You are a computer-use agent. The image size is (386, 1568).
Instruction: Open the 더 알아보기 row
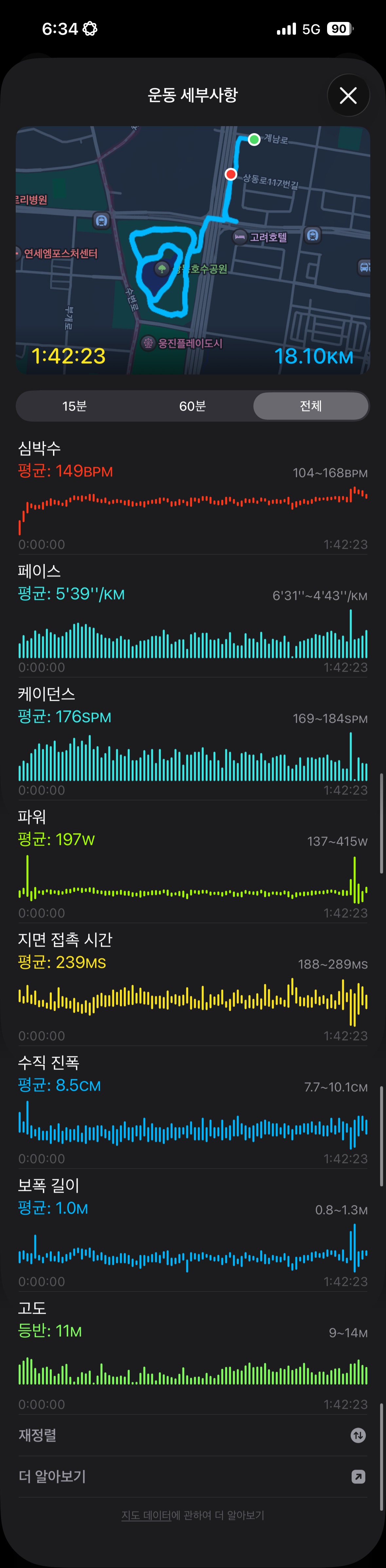pos(192,1476)
